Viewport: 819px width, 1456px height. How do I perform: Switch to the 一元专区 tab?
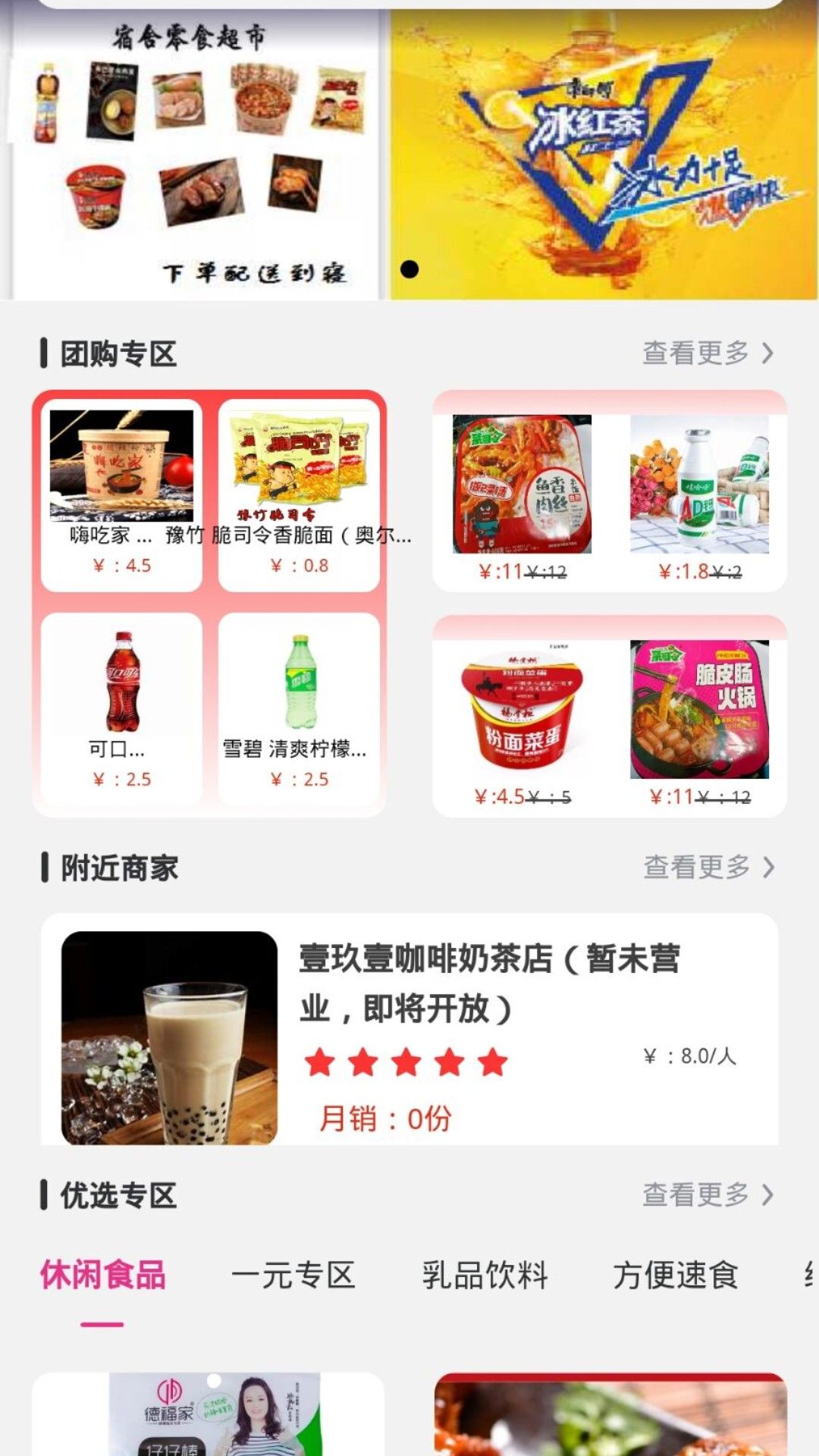[x=293, y=1276]
